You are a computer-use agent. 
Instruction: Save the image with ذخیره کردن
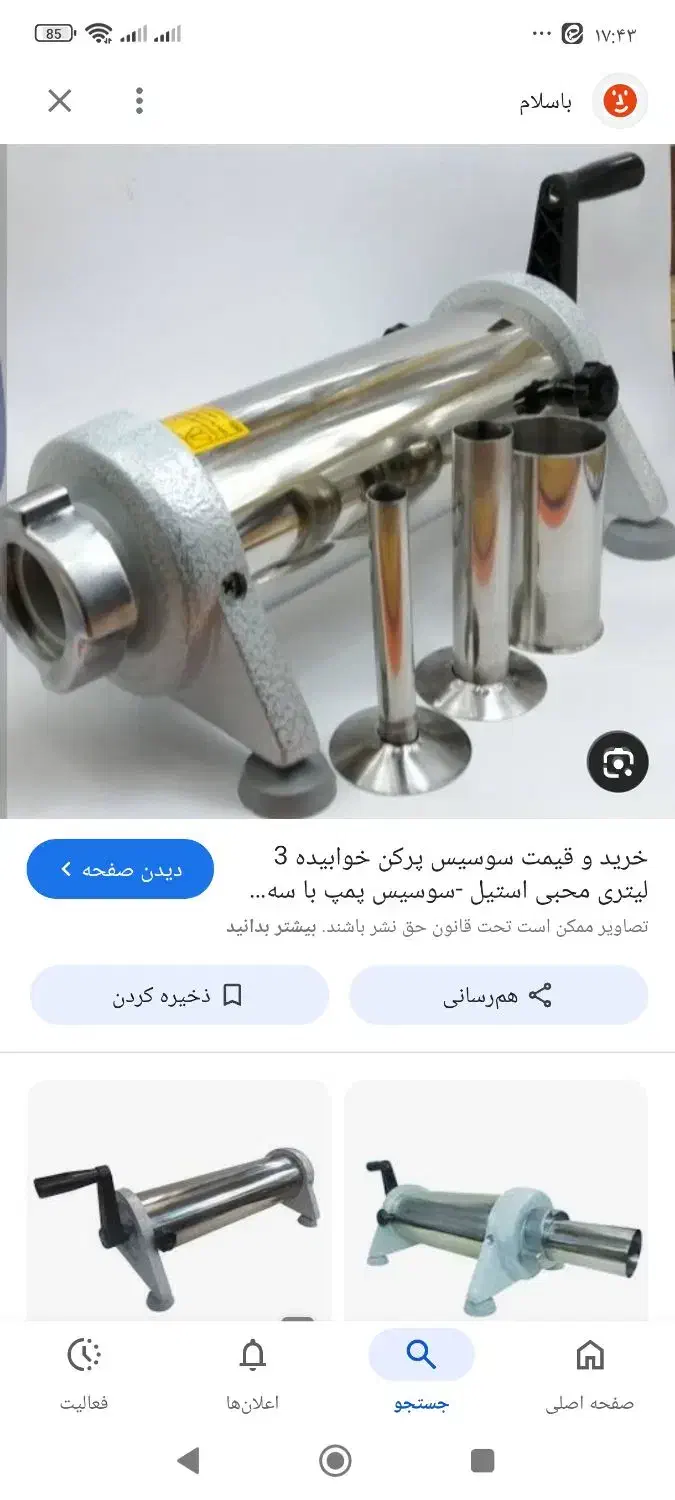pos(179,995)
